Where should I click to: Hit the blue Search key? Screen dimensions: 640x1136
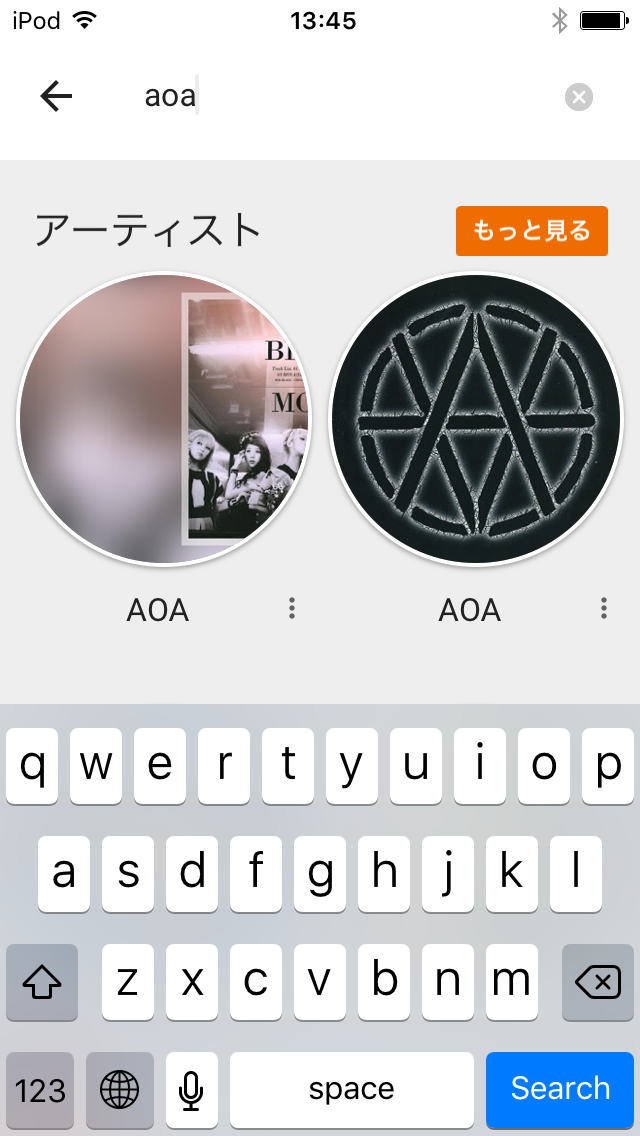pos(560,1089)
